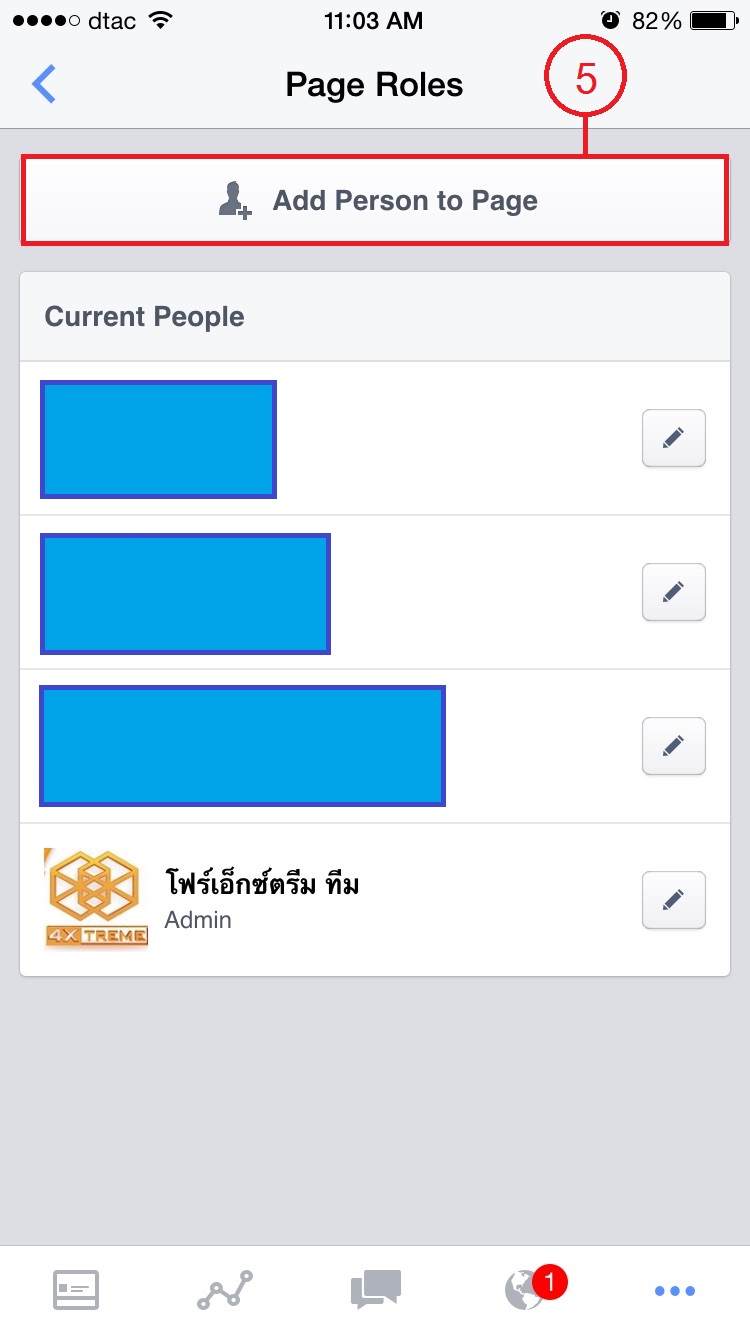Image resolution: width=750 pixels, height=1334 pixels.
Task: Switch to the page feed tab
Action: pyautogui.click(x=76, y=1290)
